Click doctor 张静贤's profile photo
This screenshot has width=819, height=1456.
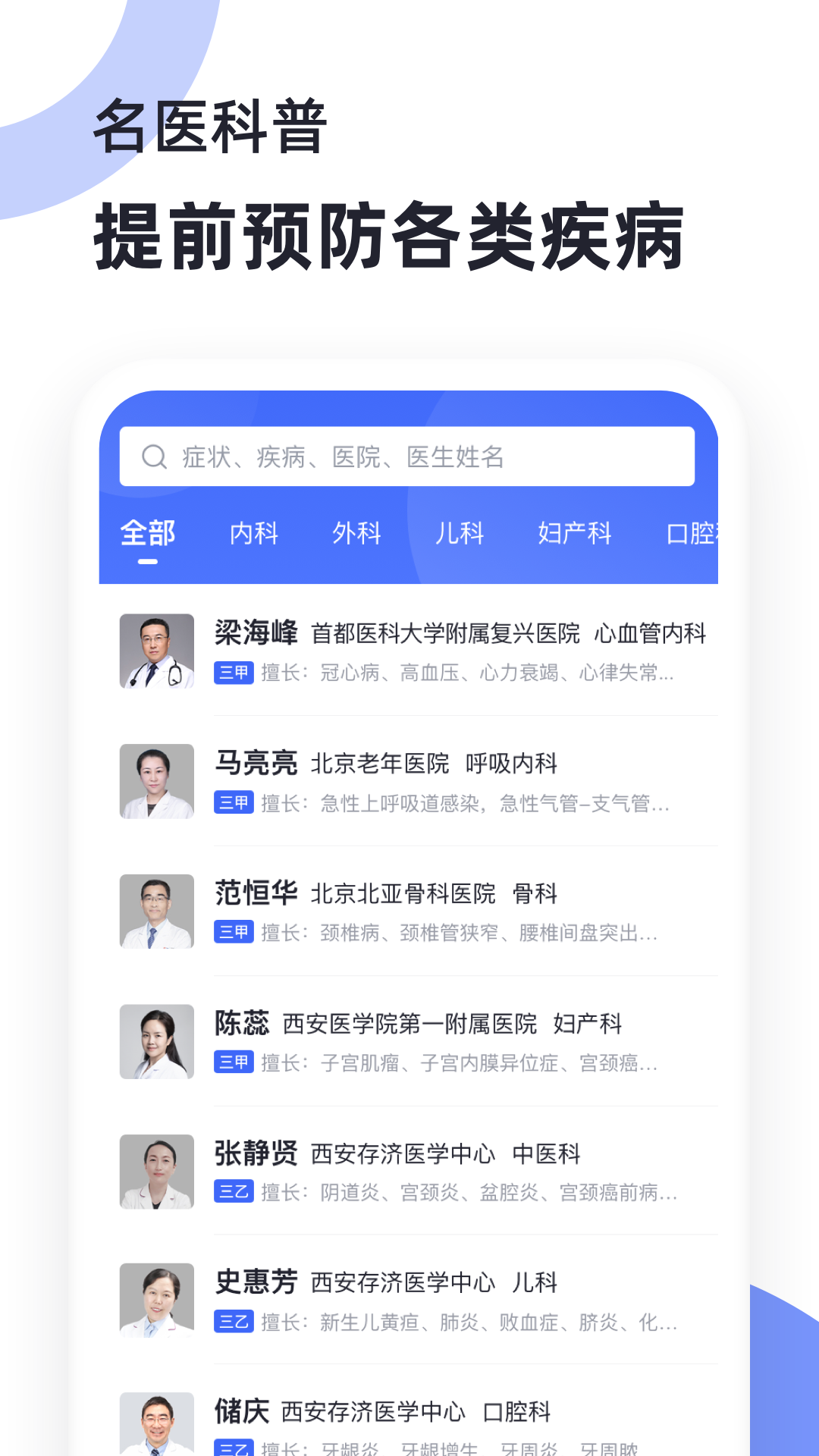[157, 1172]
